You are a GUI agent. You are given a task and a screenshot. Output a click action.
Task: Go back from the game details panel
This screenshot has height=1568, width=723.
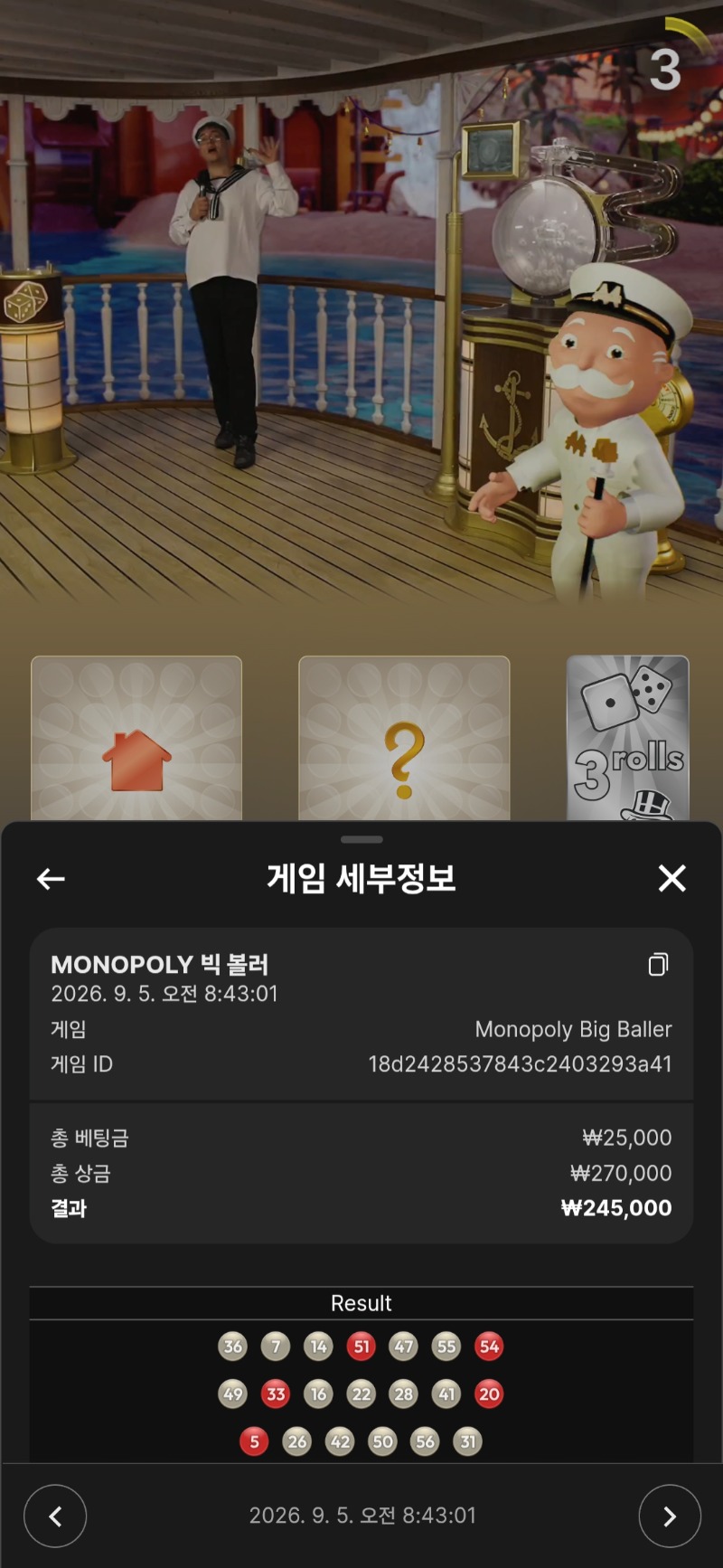(x=51, y=878)
